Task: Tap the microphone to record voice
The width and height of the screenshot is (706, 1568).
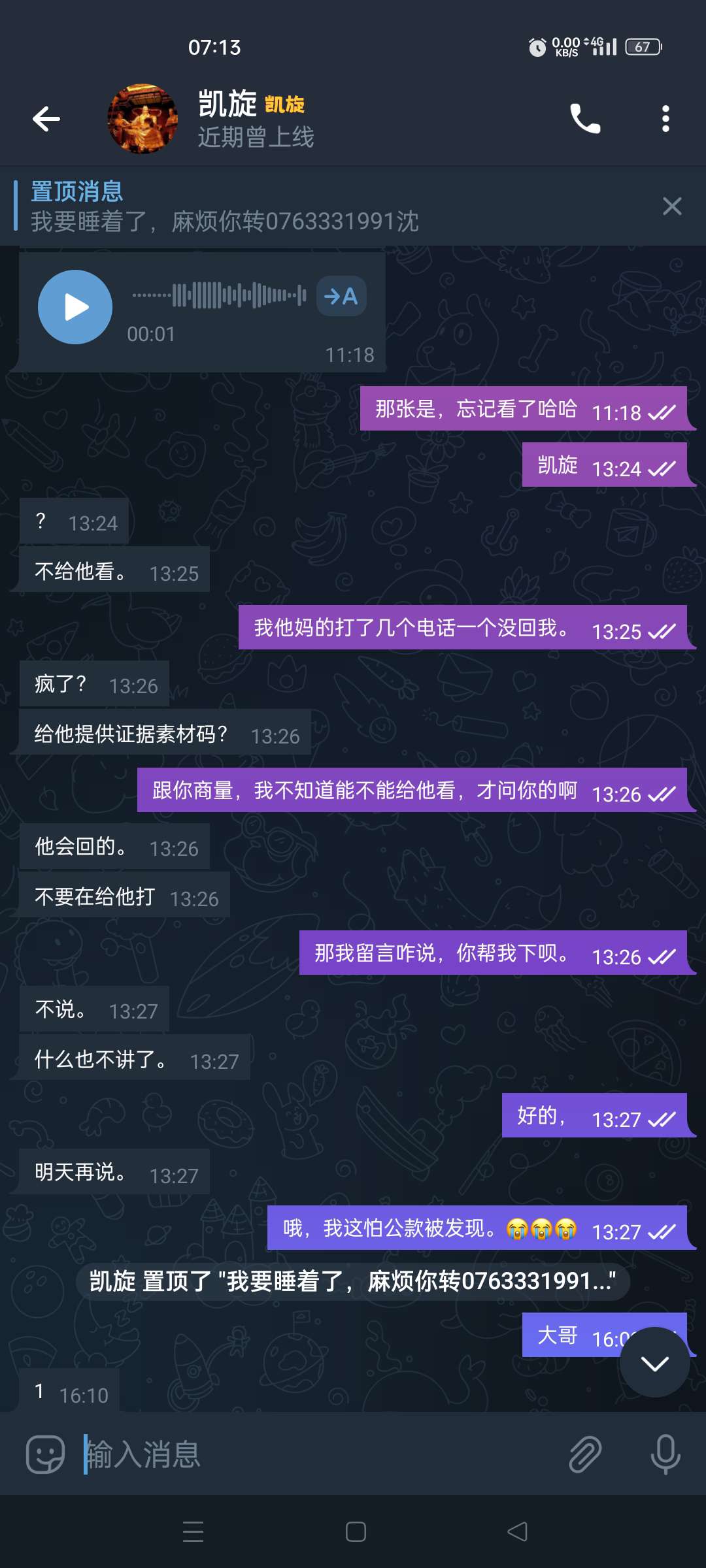Action: pyautogui.click(x=665, y=1454)
